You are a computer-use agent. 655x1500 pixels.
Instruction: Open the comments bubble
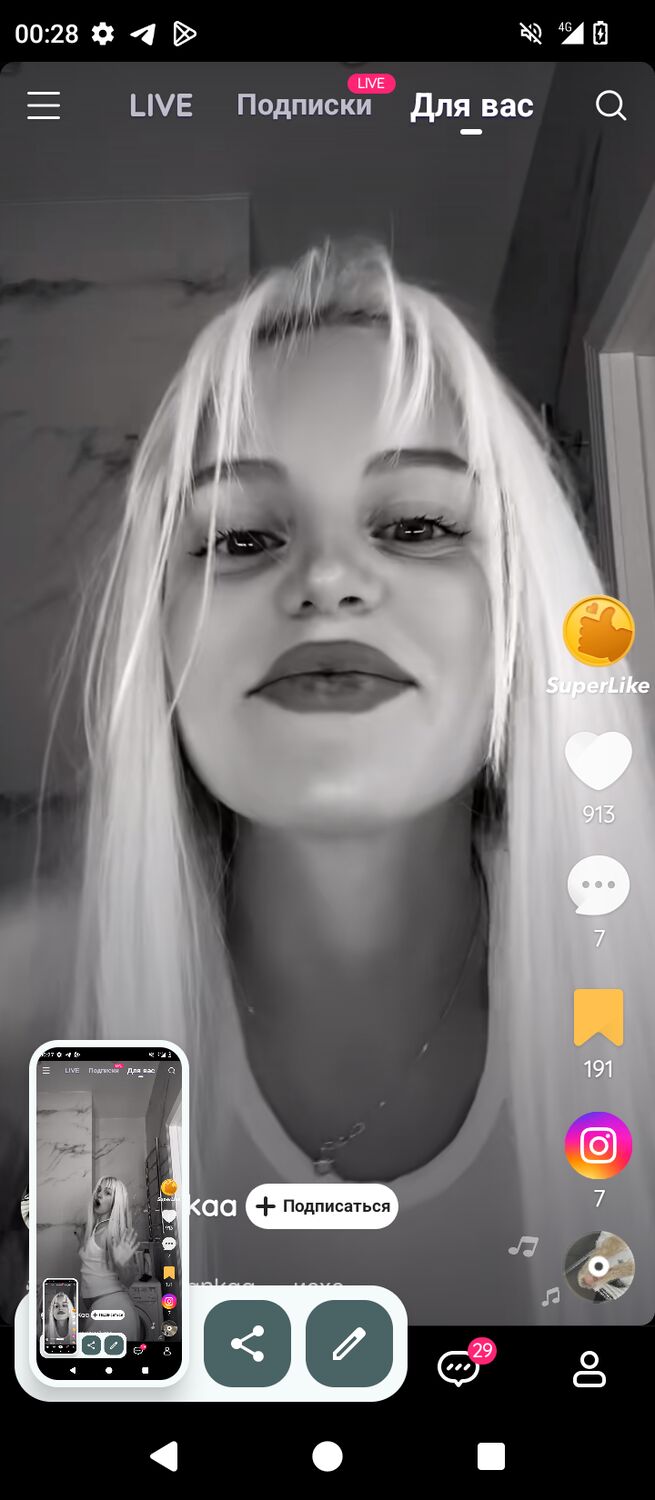[598, 887]
